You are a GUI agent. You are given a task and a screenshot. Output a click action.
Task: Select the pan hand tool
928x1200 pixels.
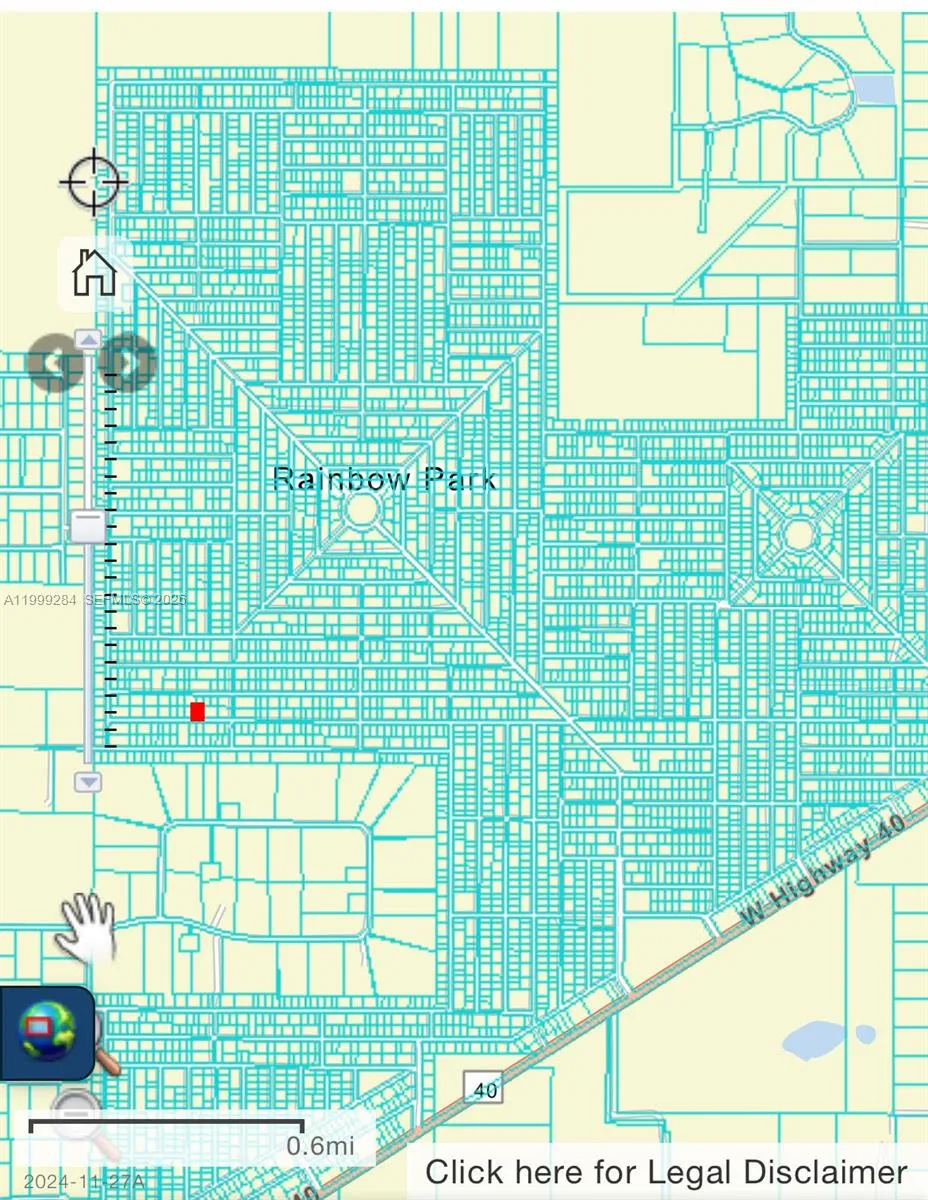pyautogui.click(x=85, y=926)
